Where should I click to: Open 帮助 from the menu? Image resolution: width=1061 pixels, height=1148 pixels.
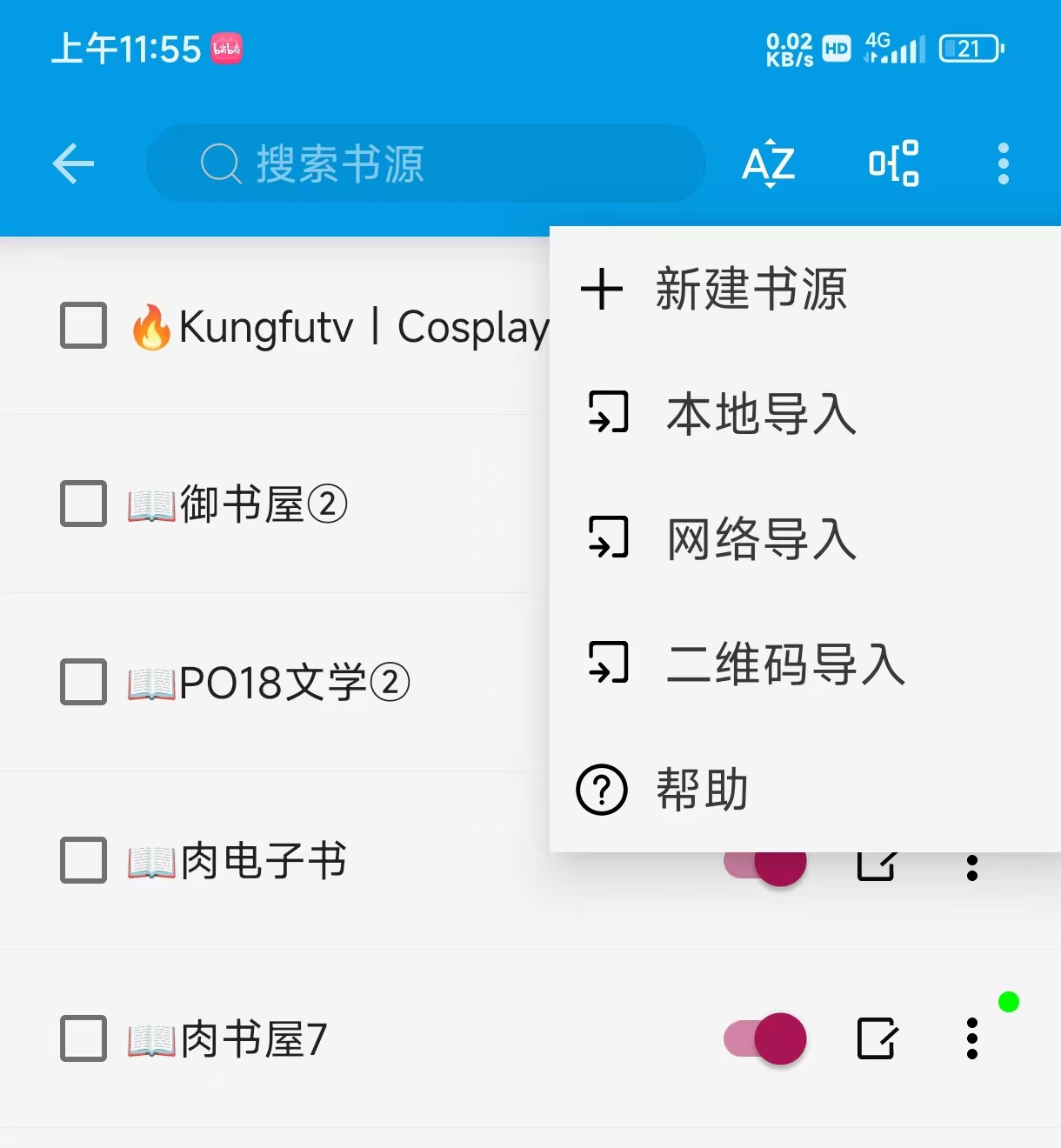[701, 790]
